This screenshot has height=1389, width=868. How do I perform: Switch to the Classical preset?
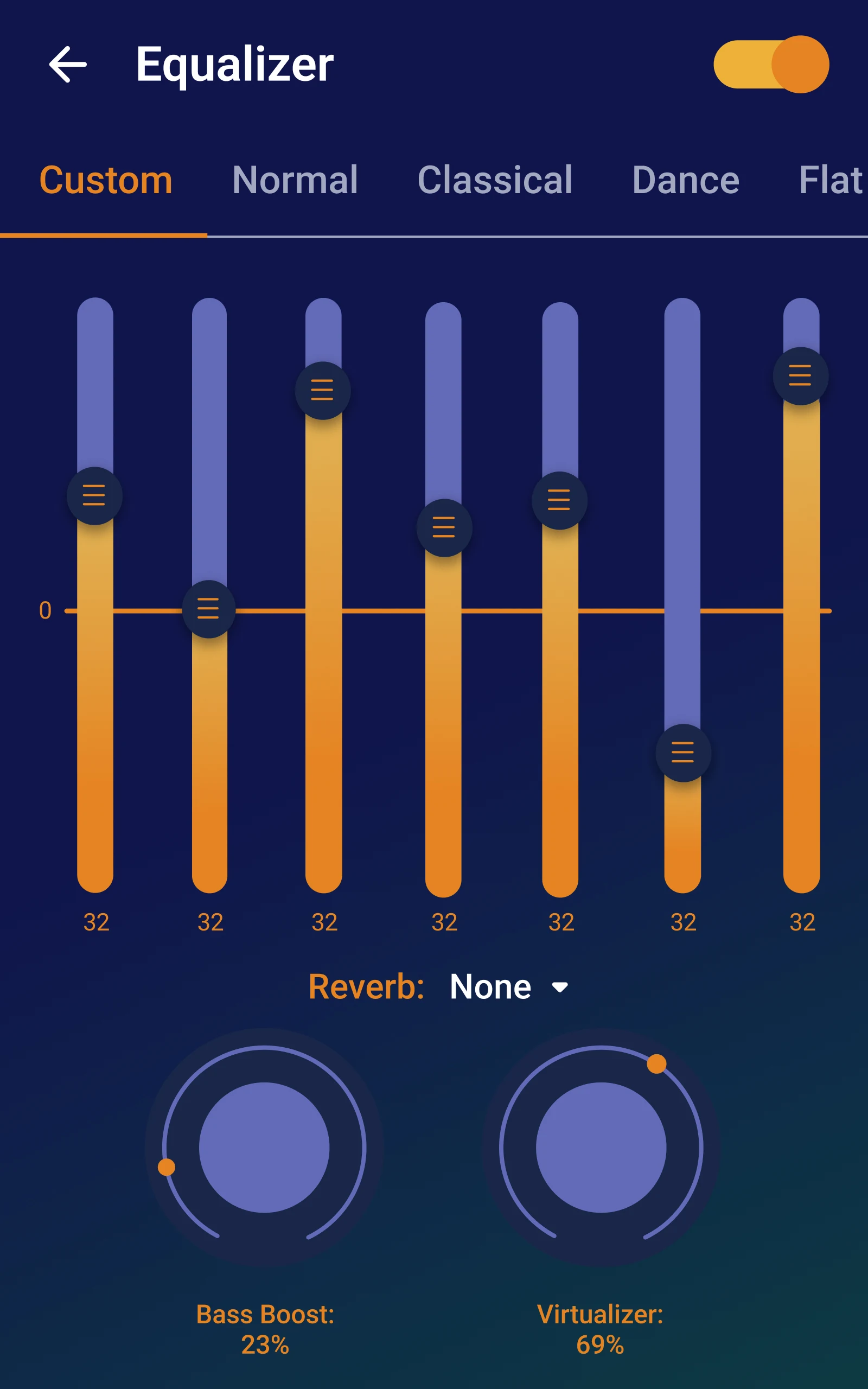point(495,180)
